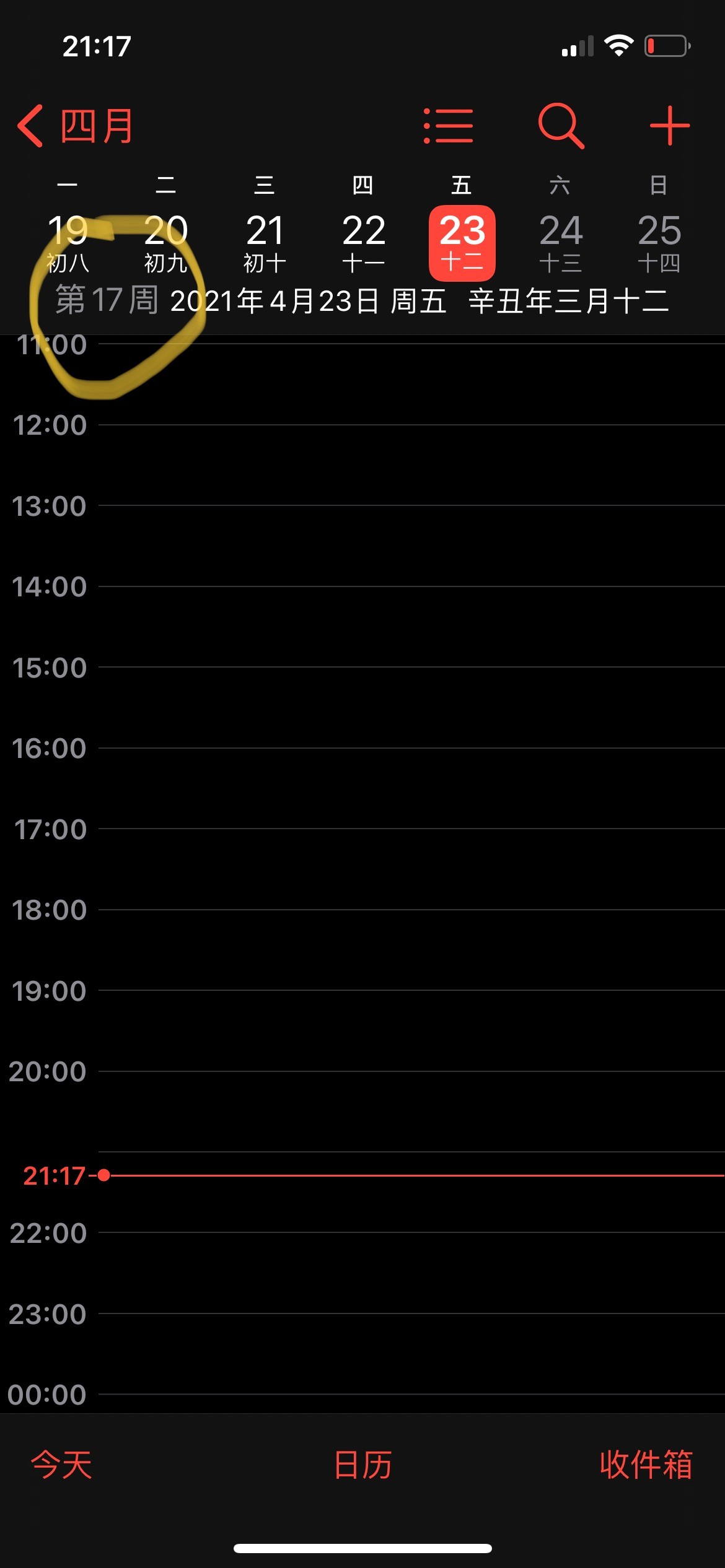Viewport: 725px width, 1568px height.
Task: Select Thursday the 22nd
Action: click(x=364, y=243)
